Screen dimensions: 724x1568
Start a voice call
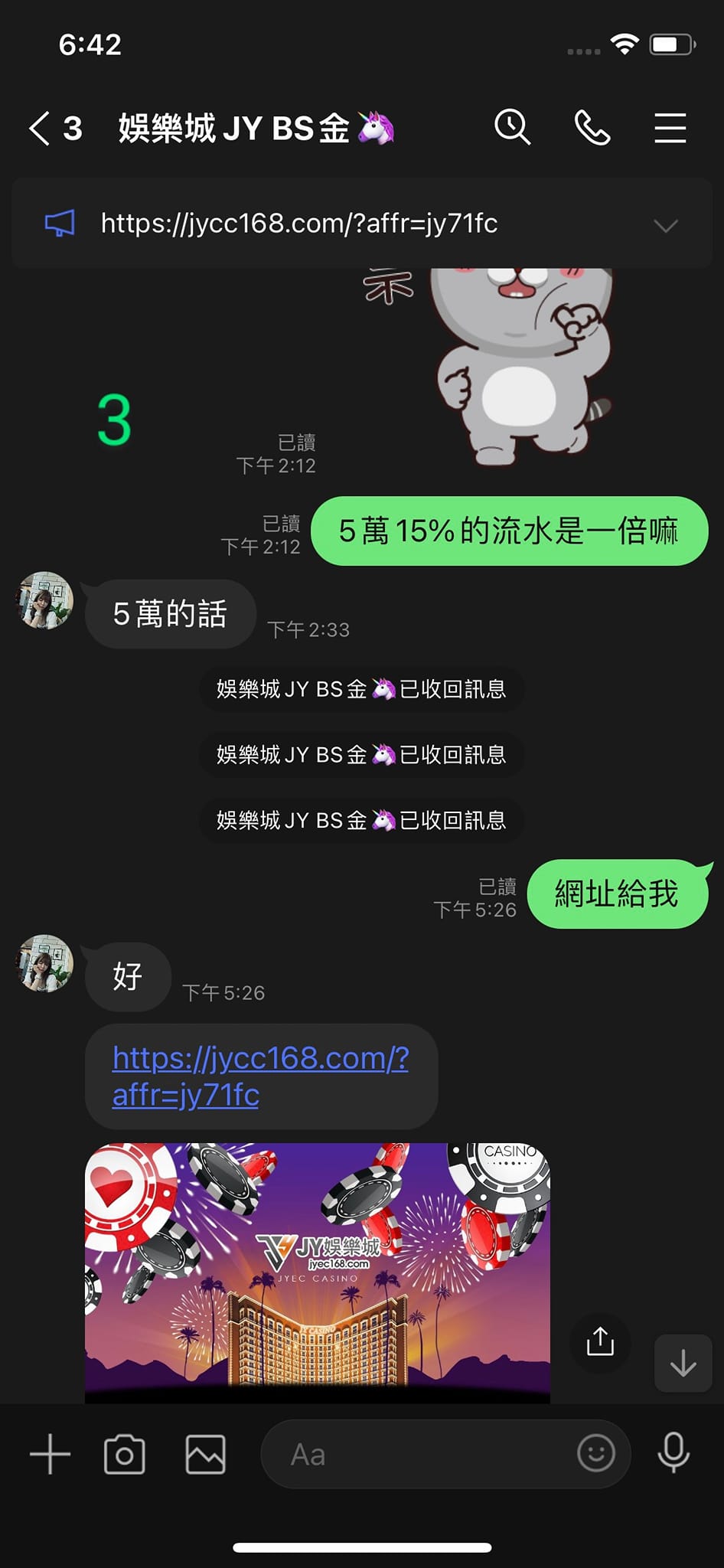(592, 127)
